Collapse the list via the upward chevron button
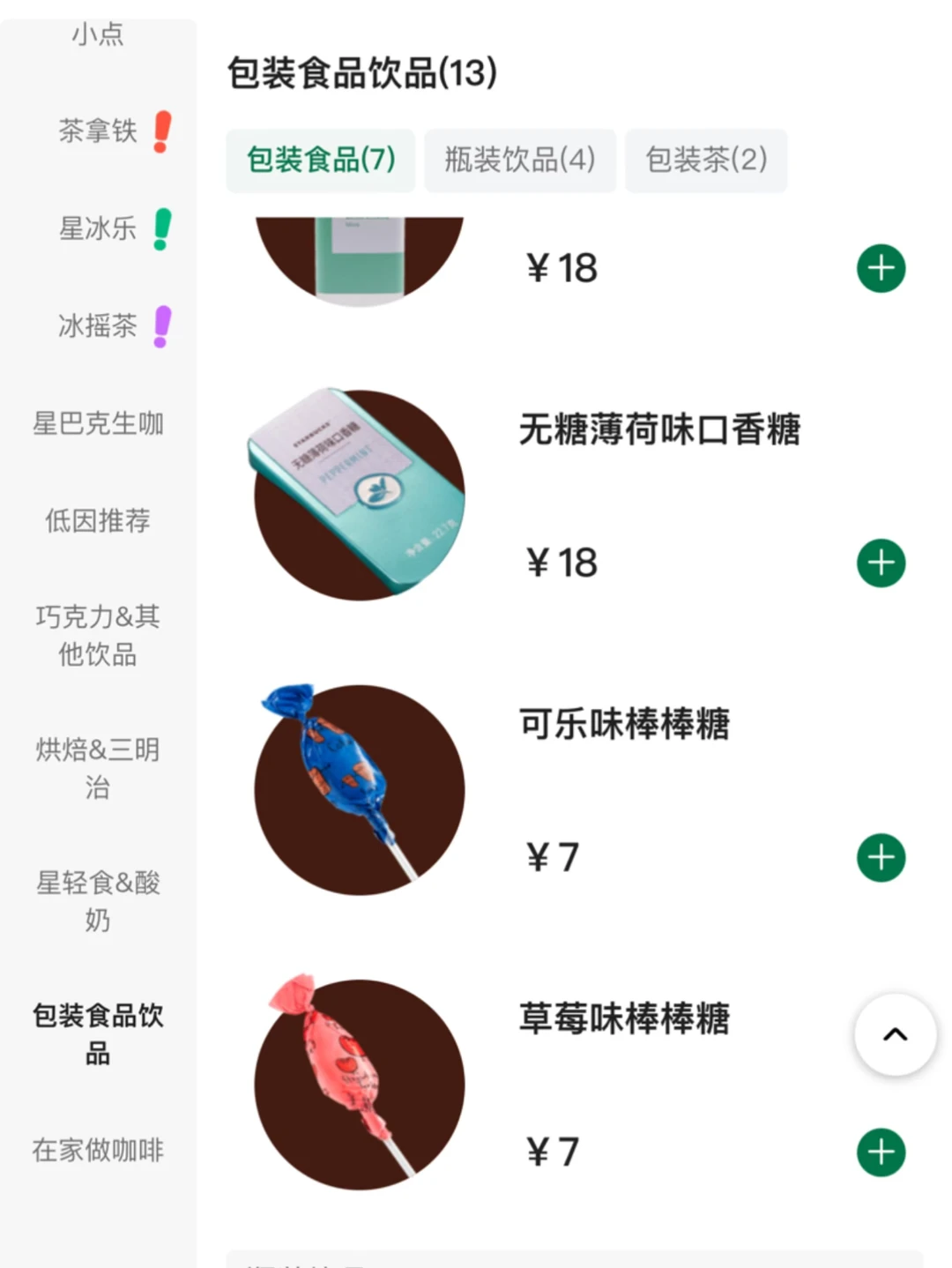This screenshot has height=1268, width=952. (896, 1035)
